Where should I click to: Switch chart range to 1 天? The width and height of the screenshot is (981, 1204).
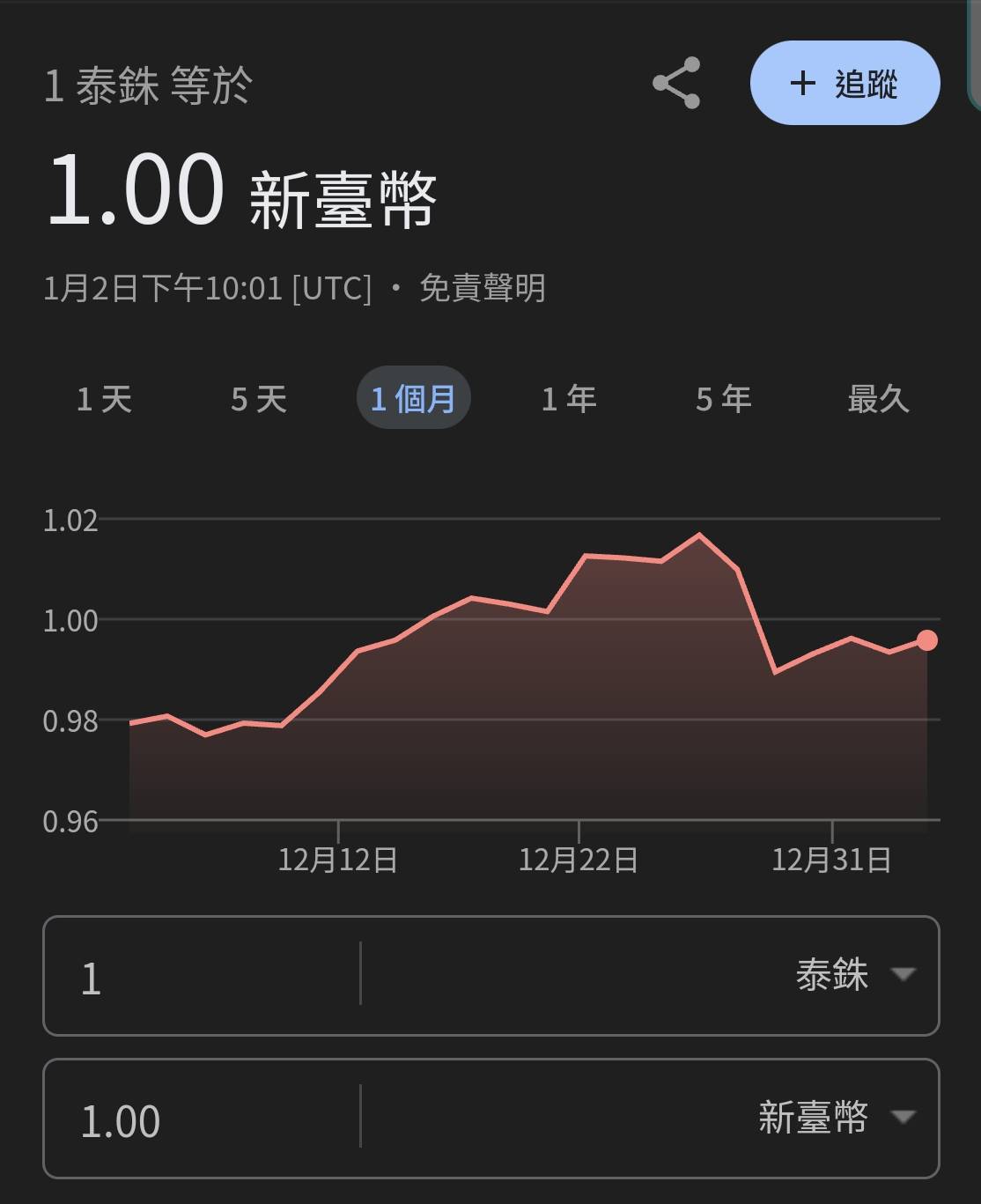[104, 399]
